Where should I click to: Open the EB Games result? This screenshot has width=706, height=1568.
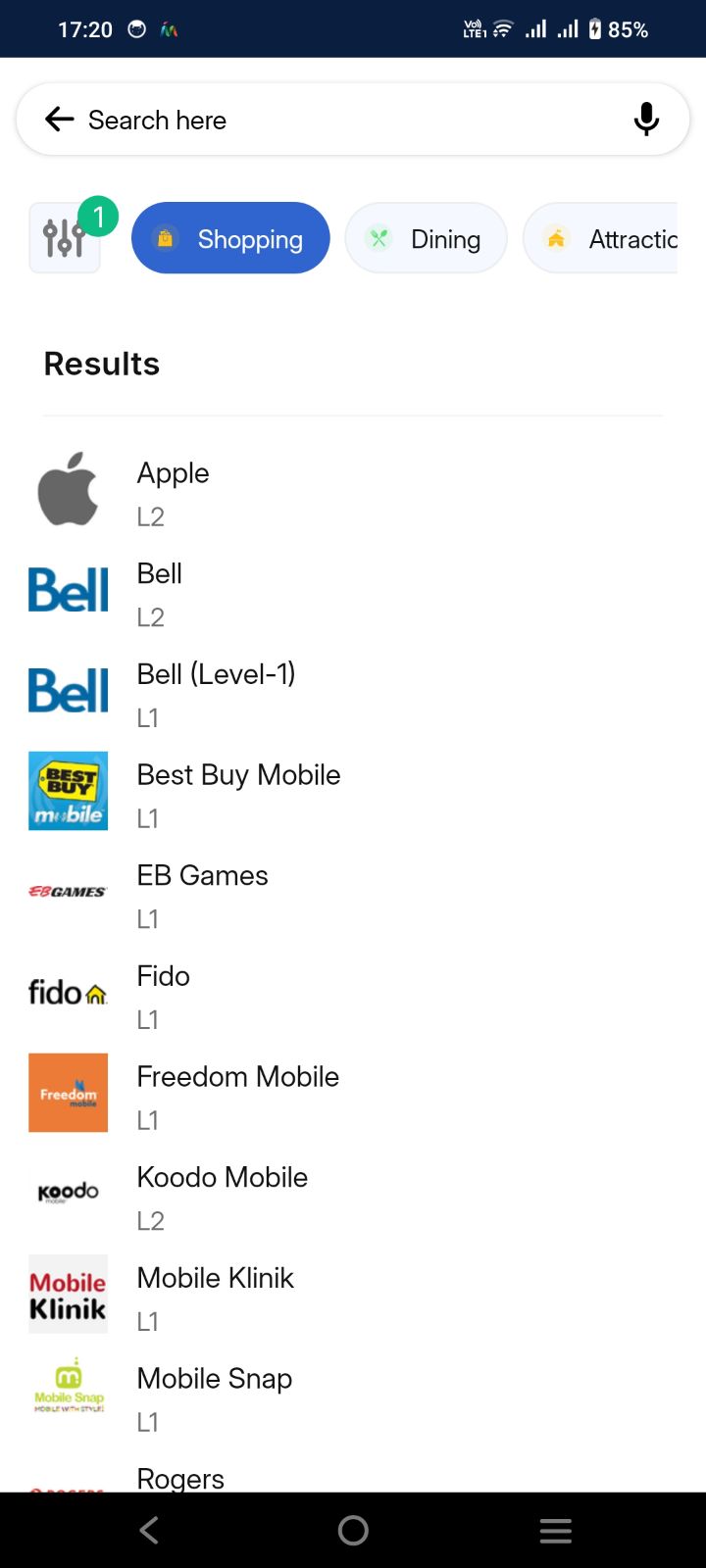(202, 894)
